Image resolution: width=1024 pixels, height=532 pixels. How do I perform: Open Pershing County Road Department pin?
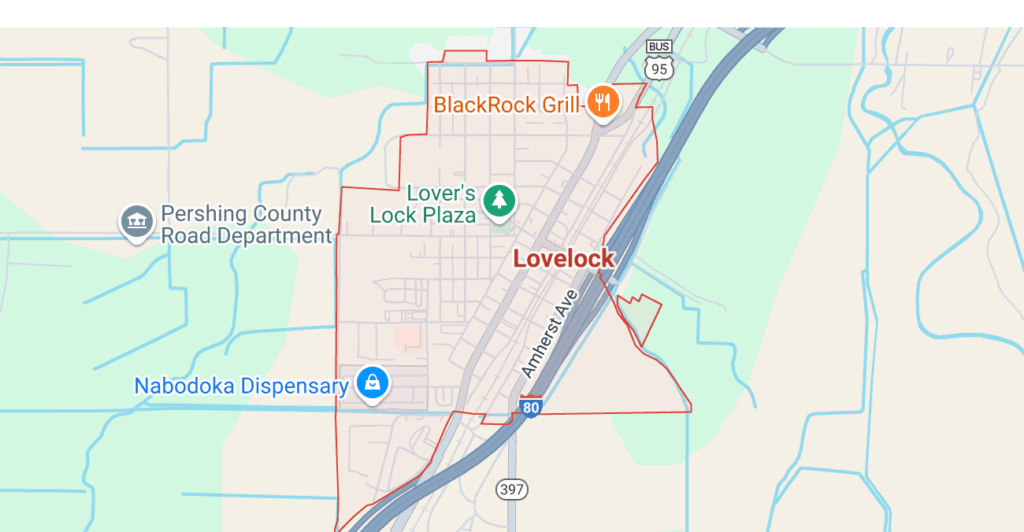136,222
